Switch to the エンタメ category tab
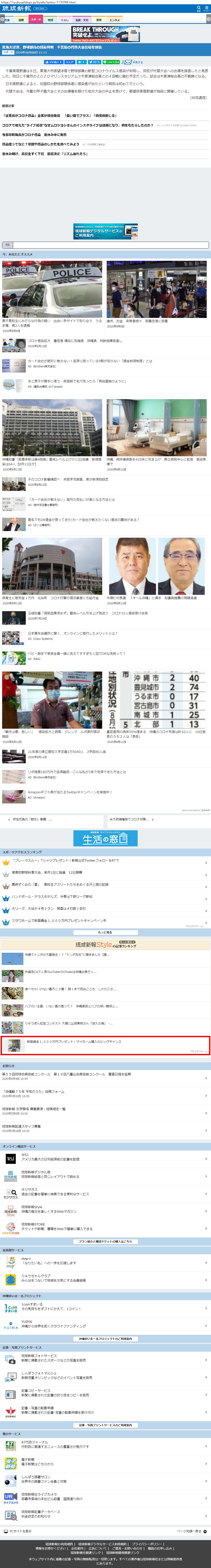211x1568 pixels. coord(114,20)
